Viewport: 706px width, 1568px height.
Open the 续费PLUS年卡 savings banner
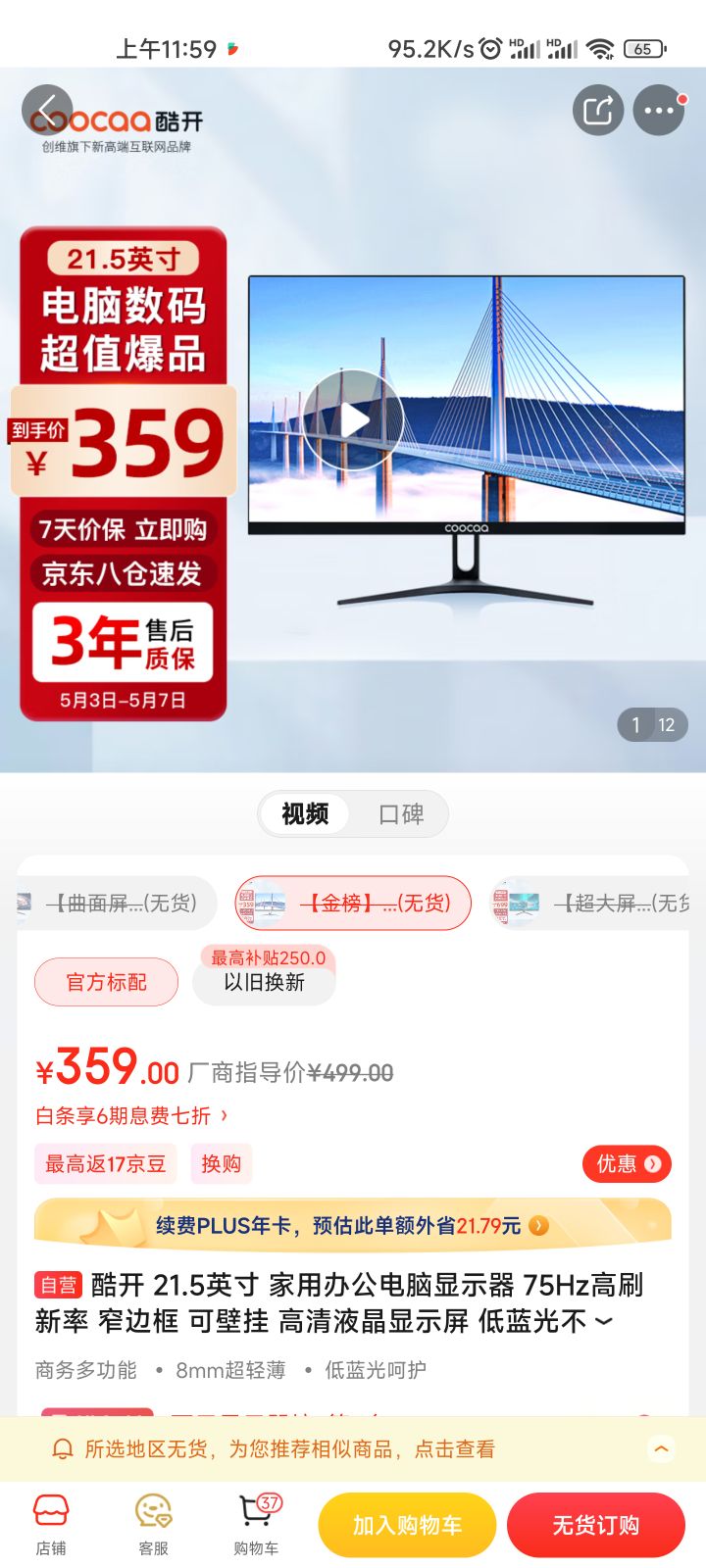coord(353,1225)
